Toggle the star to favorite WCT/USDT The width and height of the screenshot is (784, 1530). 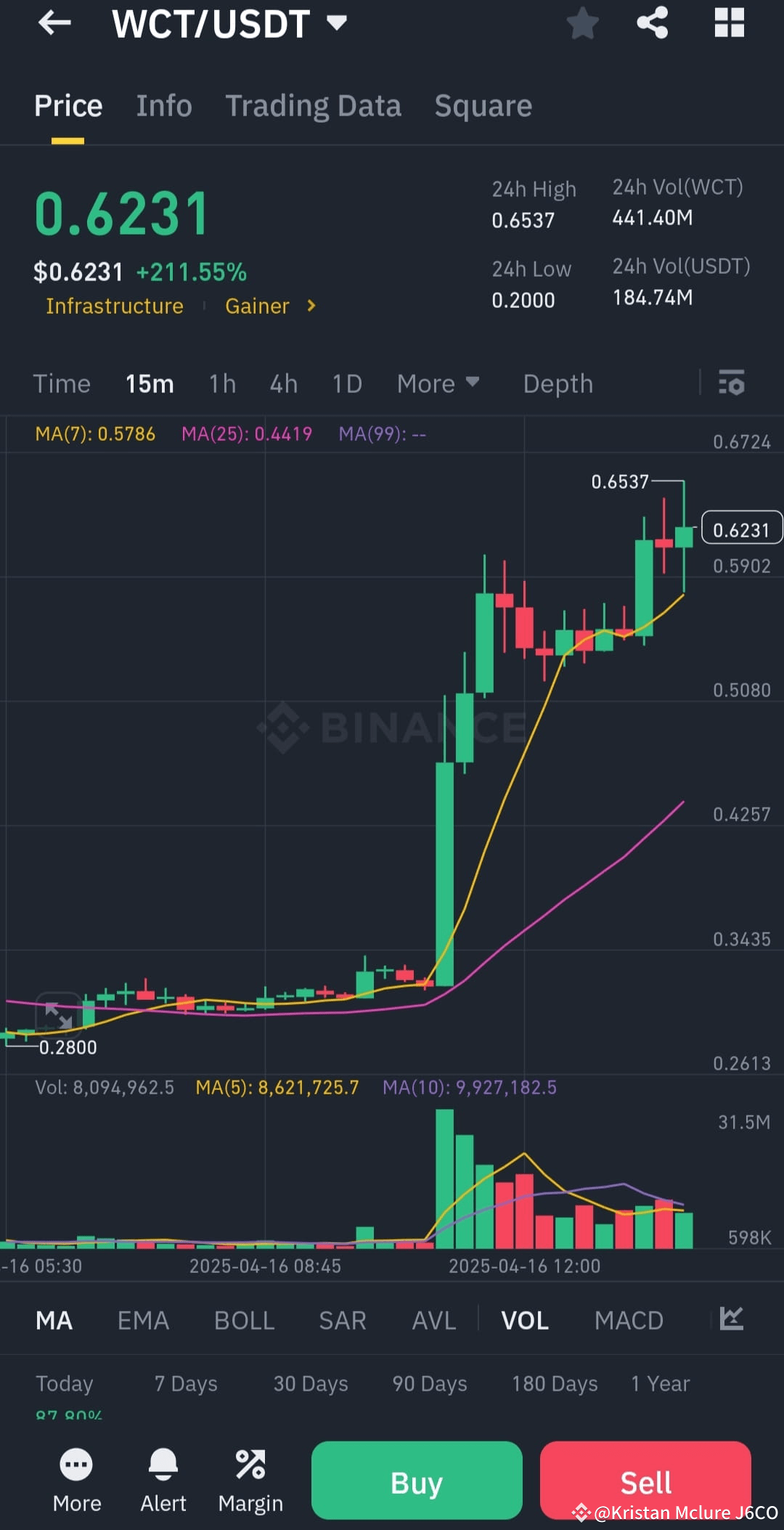tap(582, 23)
